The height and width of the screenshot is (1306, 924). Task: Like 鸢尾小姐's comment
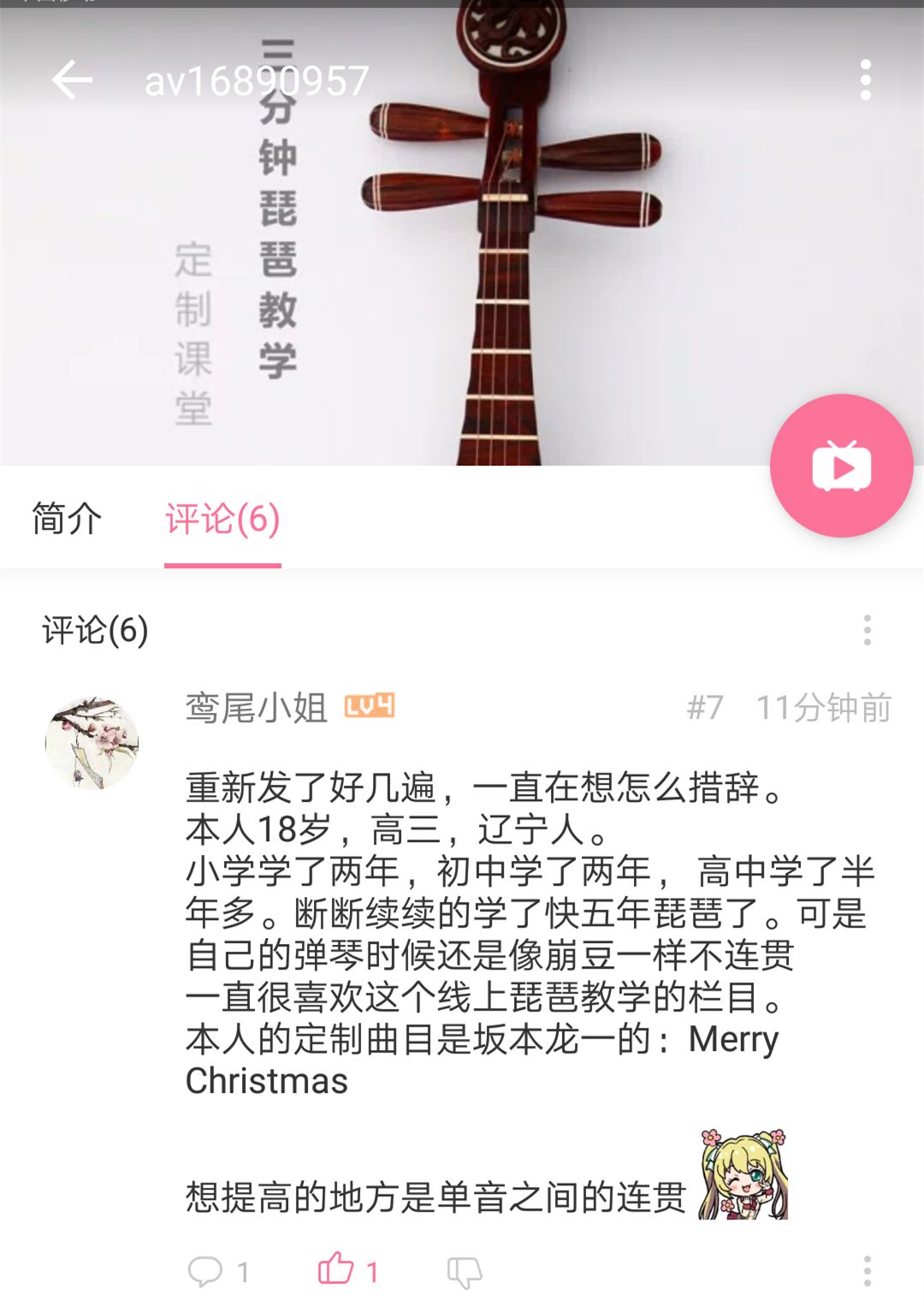336,1268
